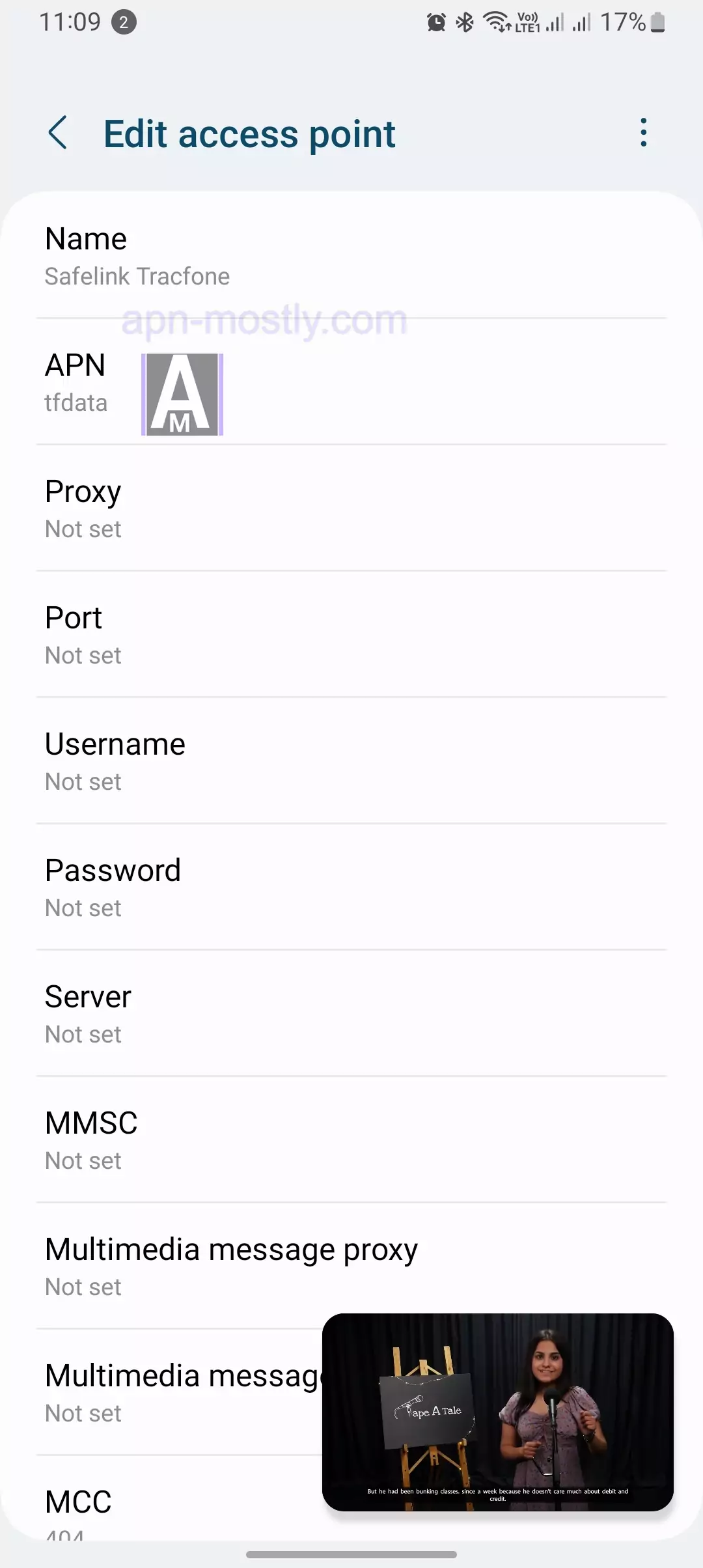Open the Server setting
703x1568 pixels.
(351, 1015)
